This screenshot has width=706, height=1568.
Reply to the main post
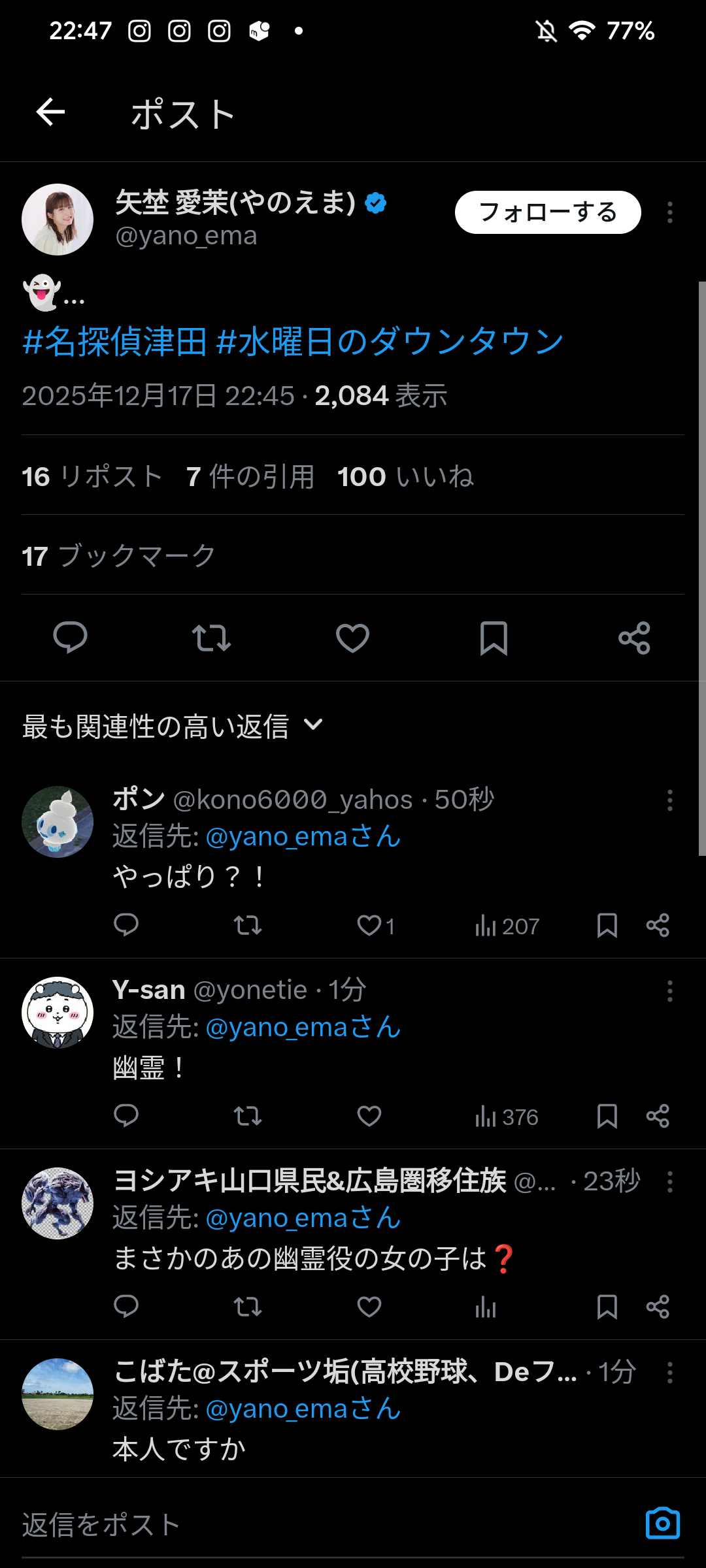point(70,638)
